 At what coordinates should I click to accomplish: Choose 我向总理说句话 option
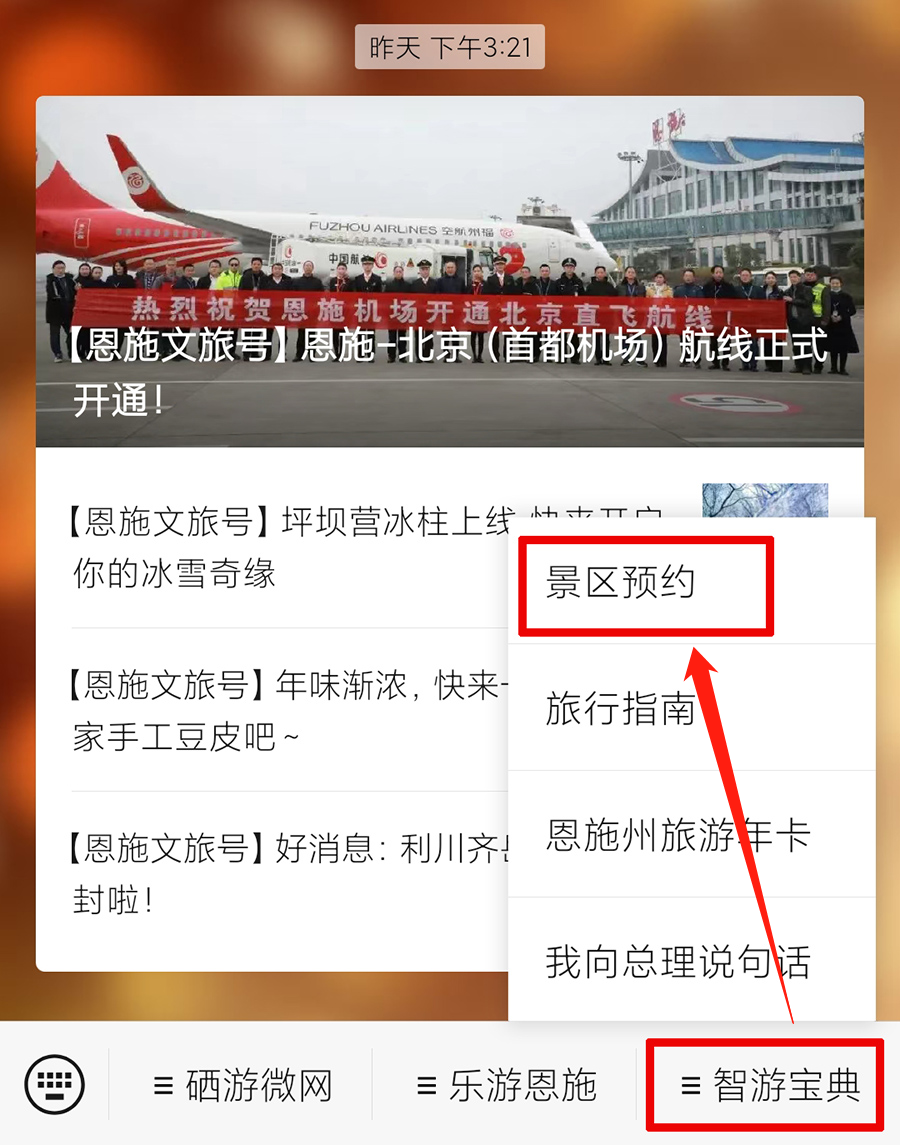[678, 962]
